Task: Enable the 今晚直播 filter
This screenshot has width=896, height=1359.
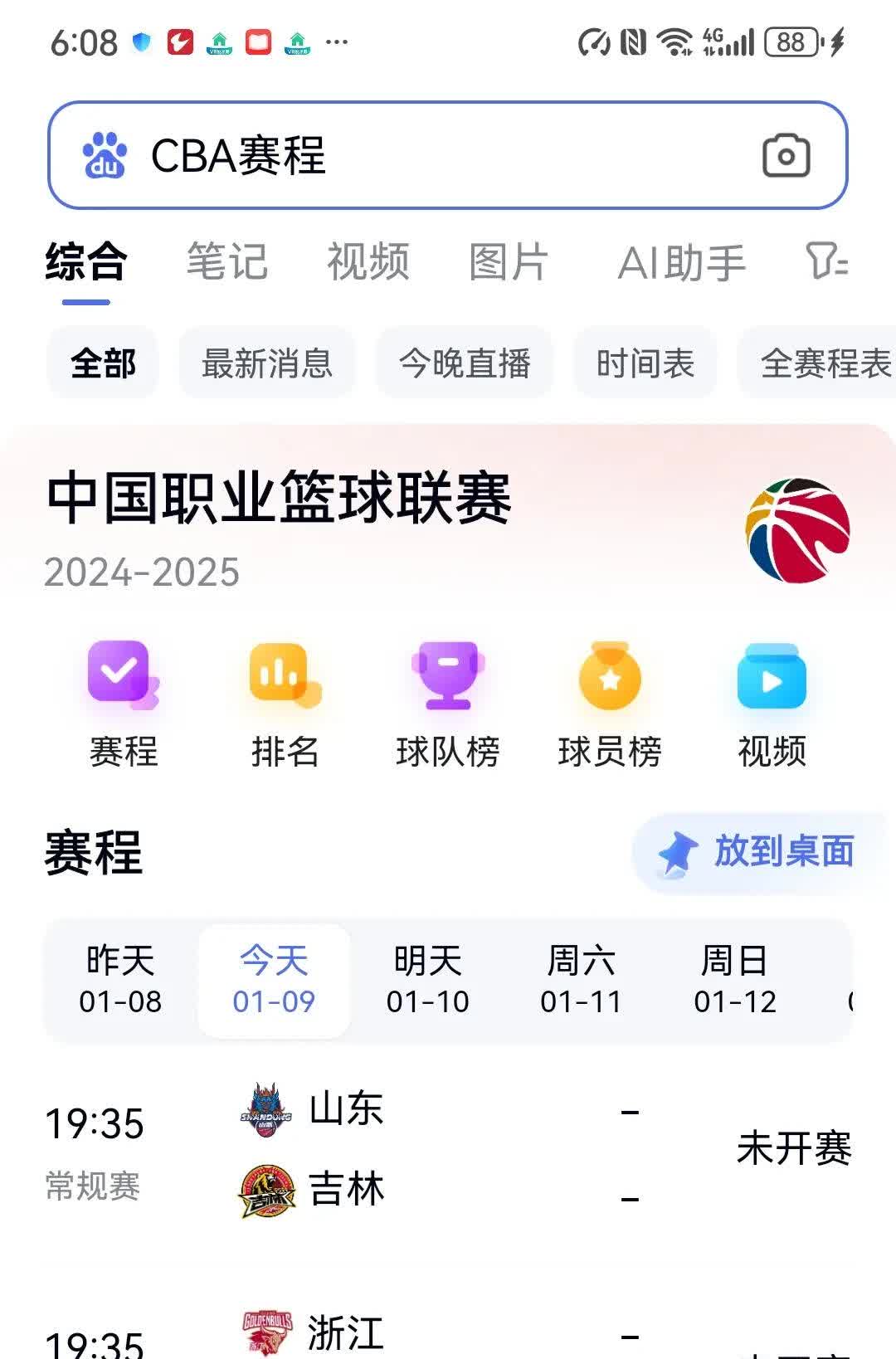Action: coord(463,363)
